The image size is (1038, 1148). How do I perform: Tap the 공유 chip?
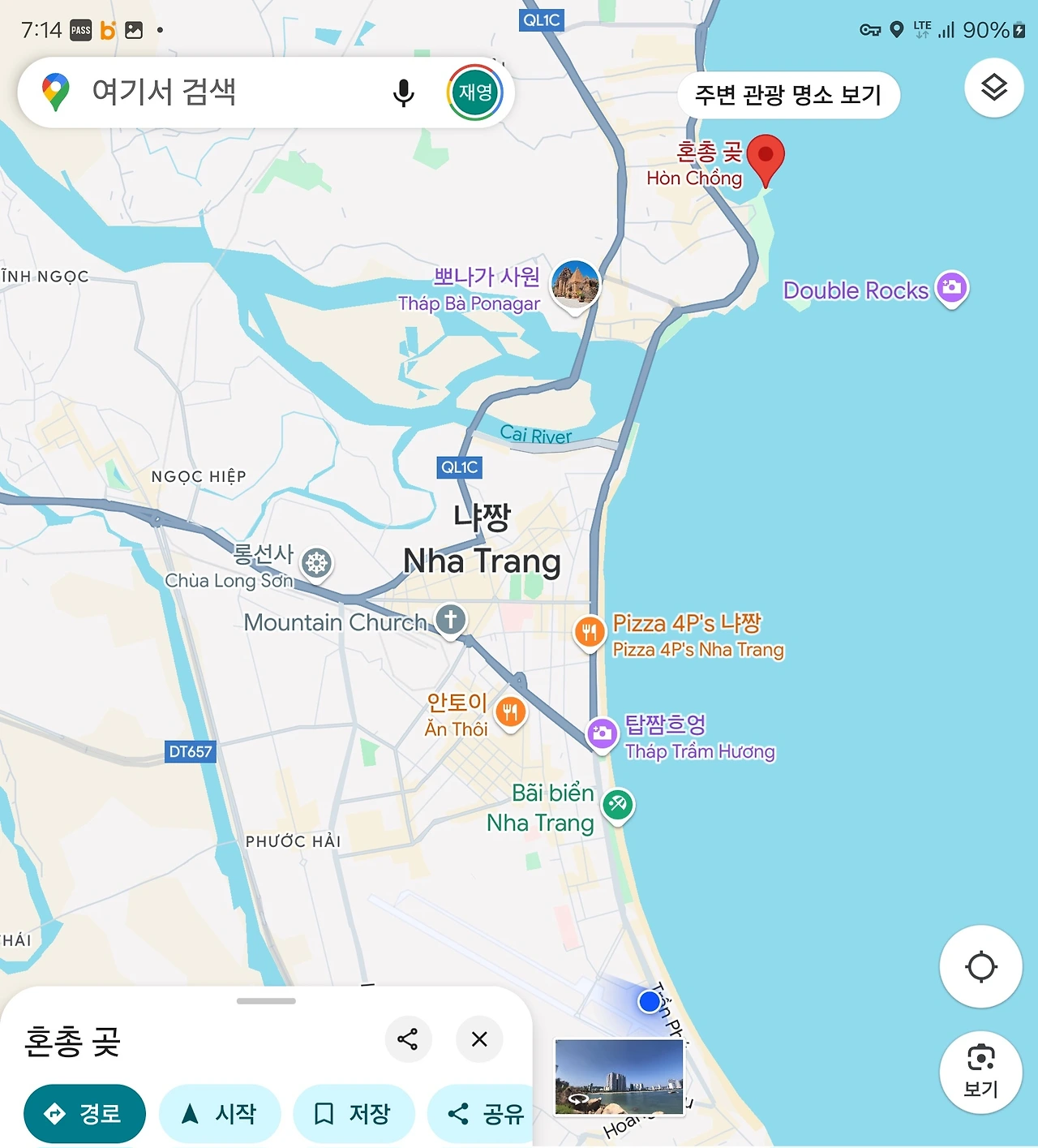point(482,1113)
